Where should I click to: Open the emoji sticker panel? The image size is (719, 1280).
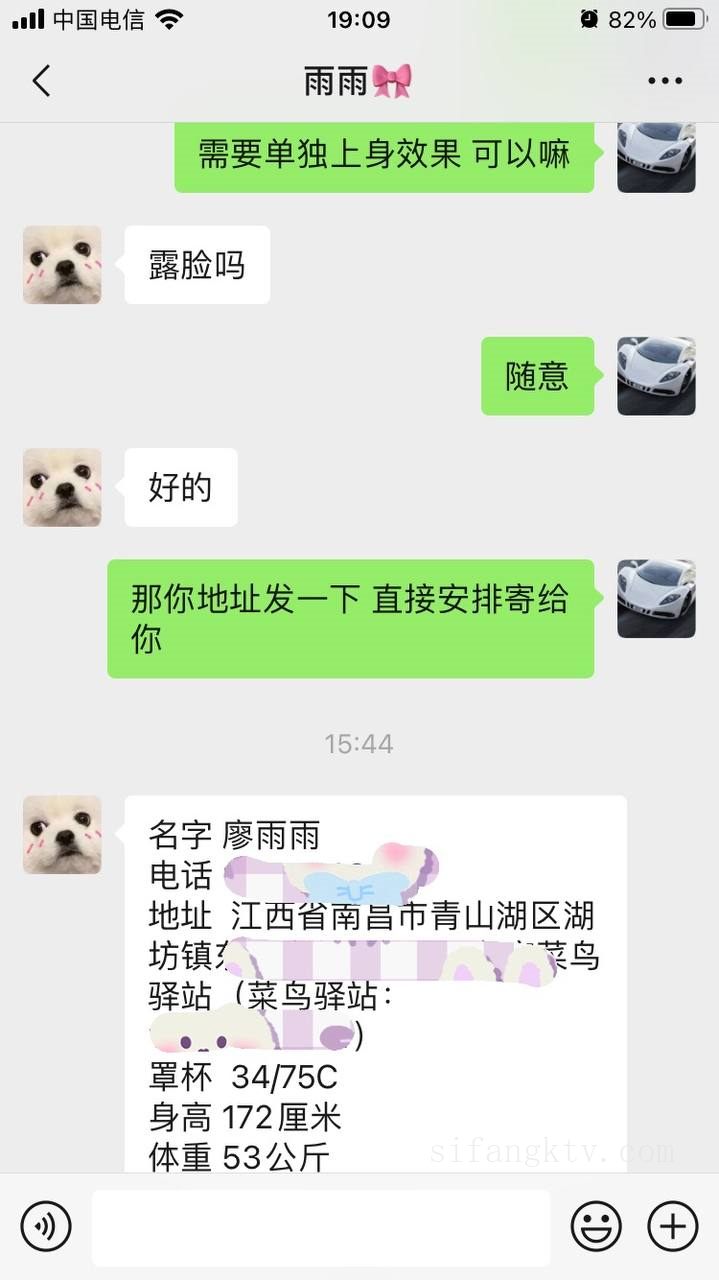pos(596,1226)
